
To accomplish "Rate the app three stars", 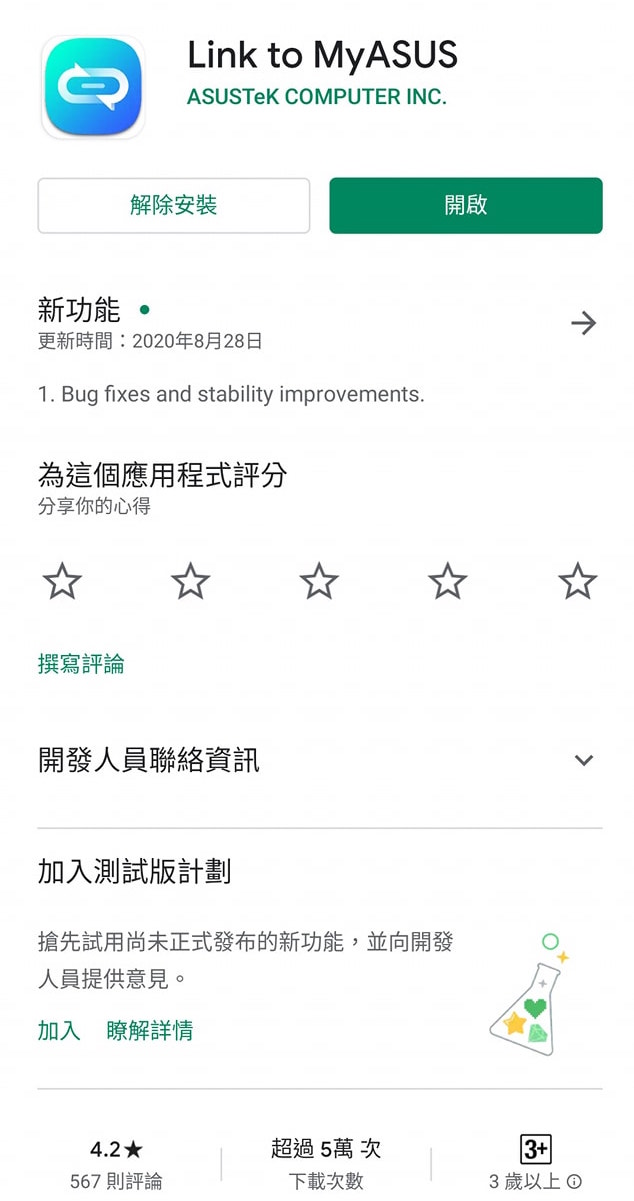I will point(319,581).
